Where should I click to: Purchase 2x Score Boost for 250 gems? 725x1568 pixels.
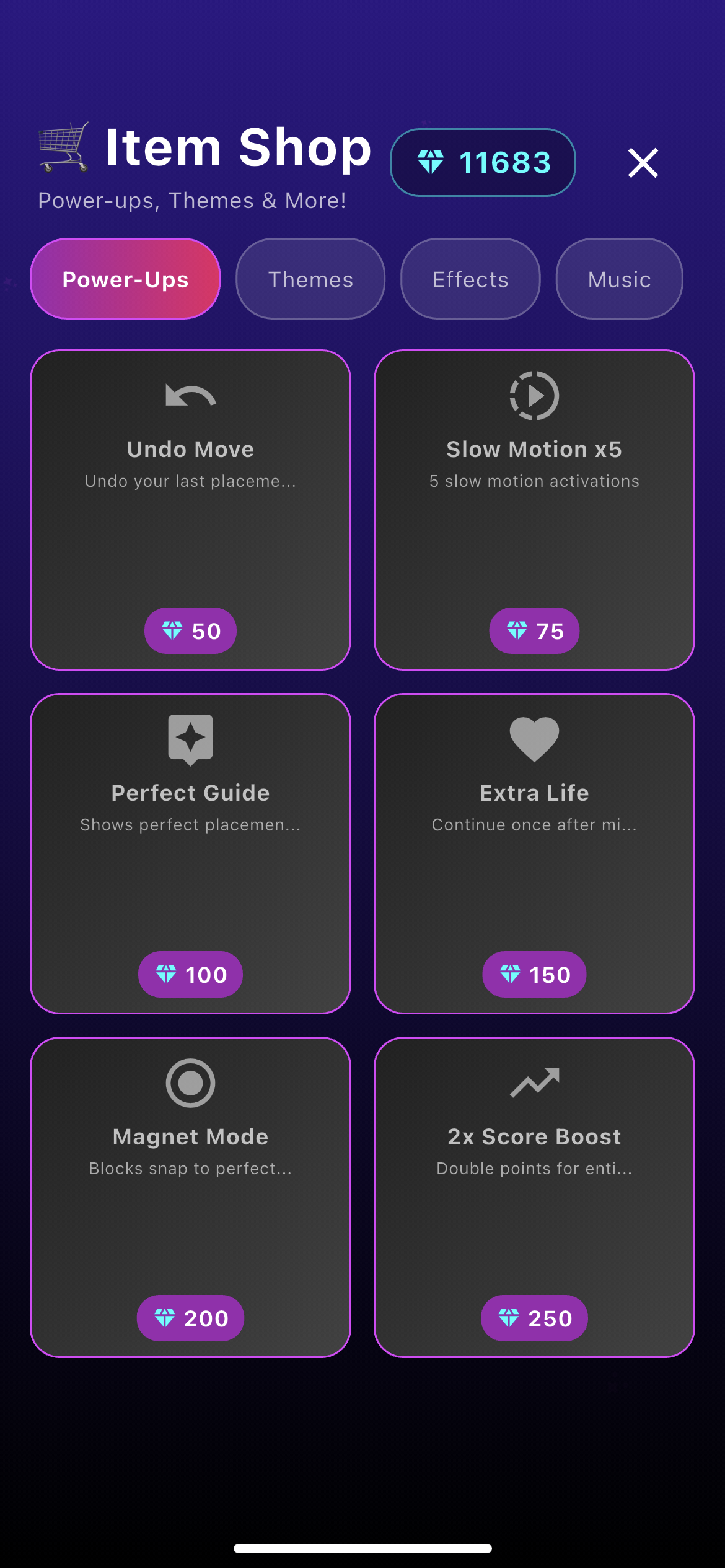[x=535, y=1318]
